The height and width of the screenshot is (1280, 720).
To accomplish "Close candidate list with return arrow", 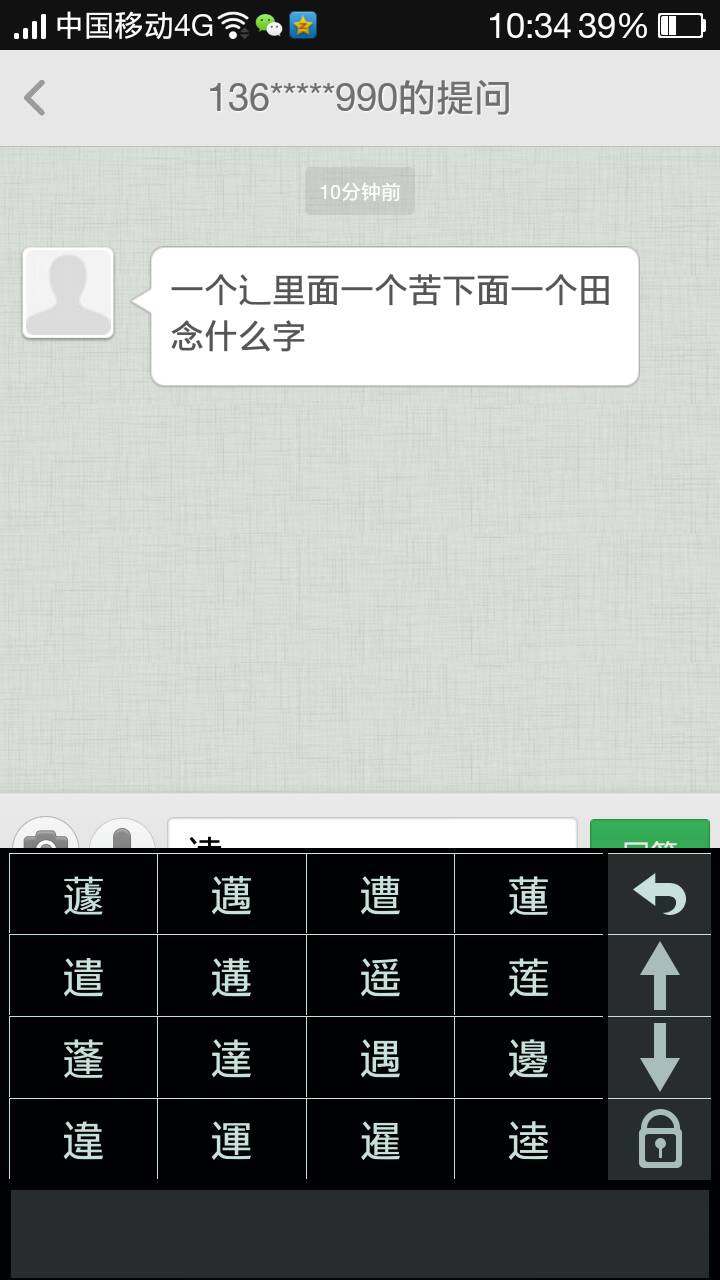I will click(x=659, y=895).
